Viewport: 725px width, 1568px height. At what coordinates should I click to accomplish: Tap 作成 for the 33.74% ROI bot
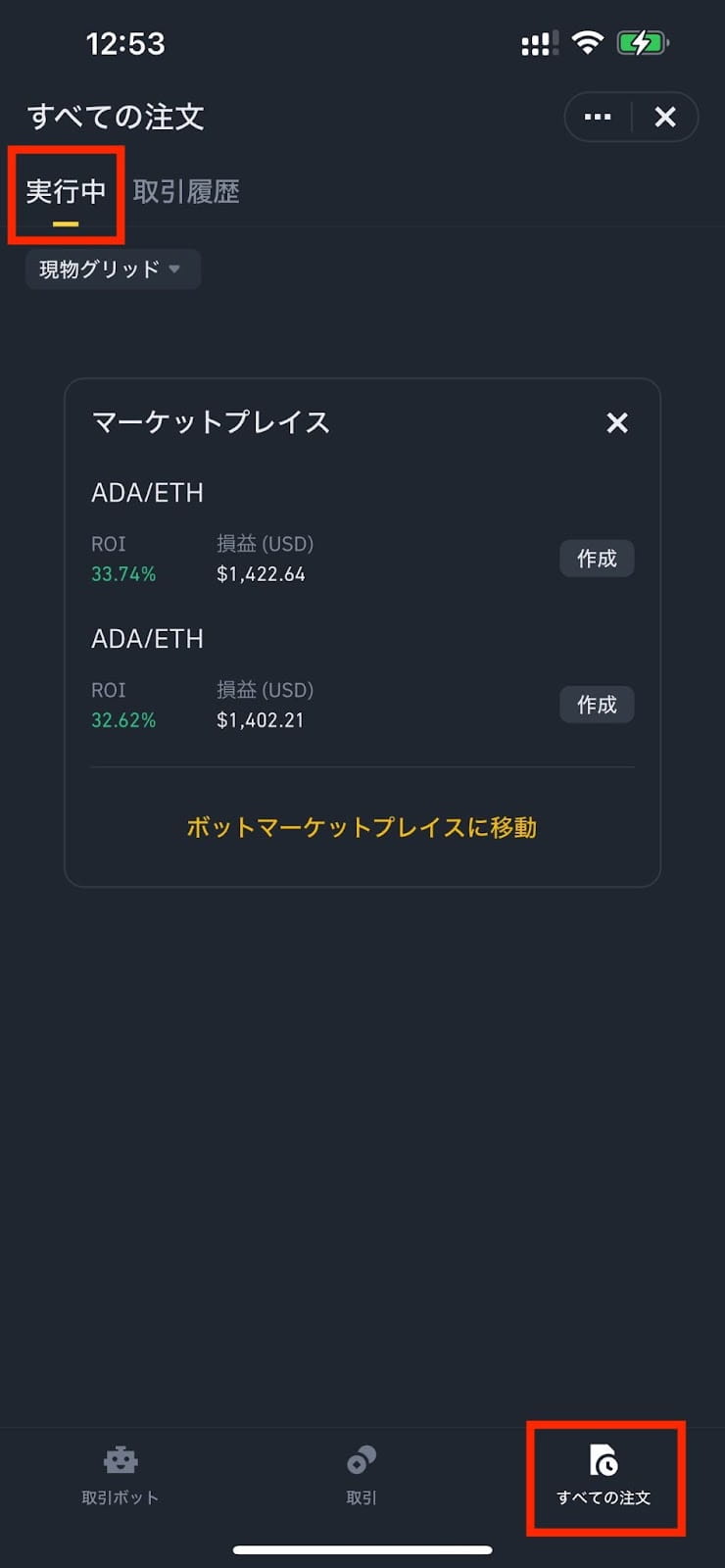coord(597,559)
